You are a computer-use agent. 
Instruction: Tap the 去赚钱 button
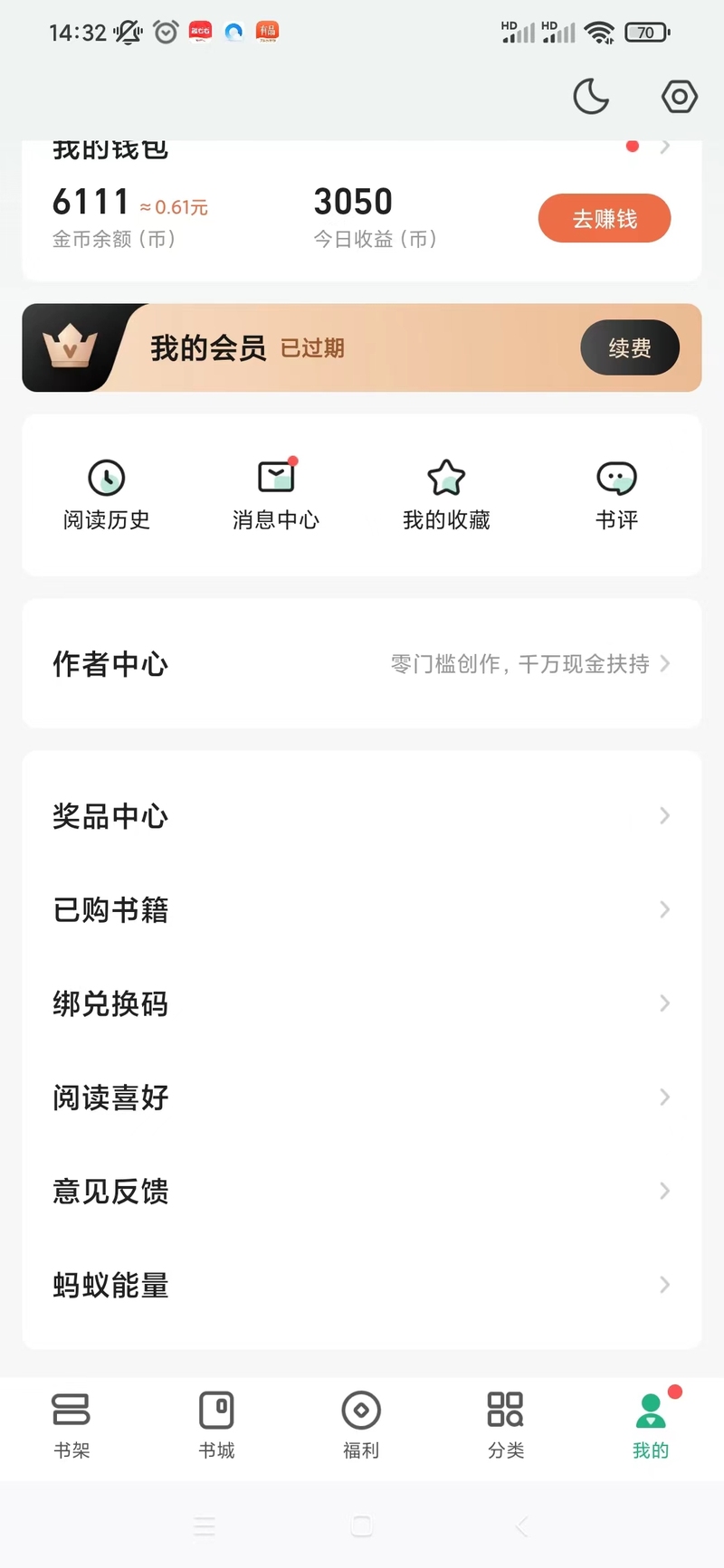[605, 218]
